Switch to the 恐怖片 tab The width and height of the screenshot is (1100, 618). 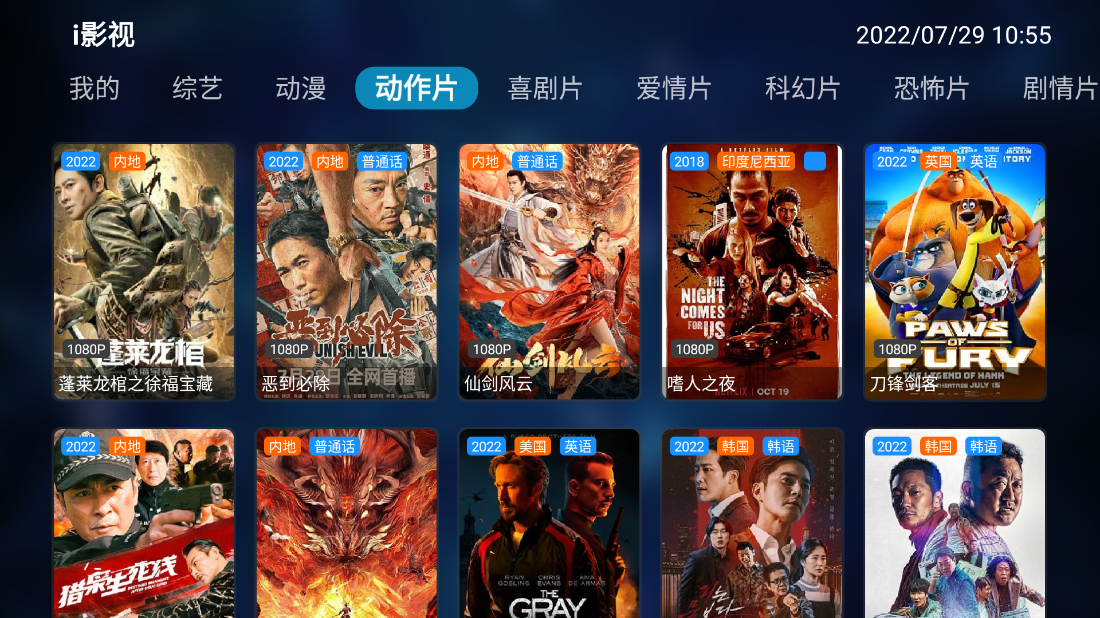pos(931,88)
